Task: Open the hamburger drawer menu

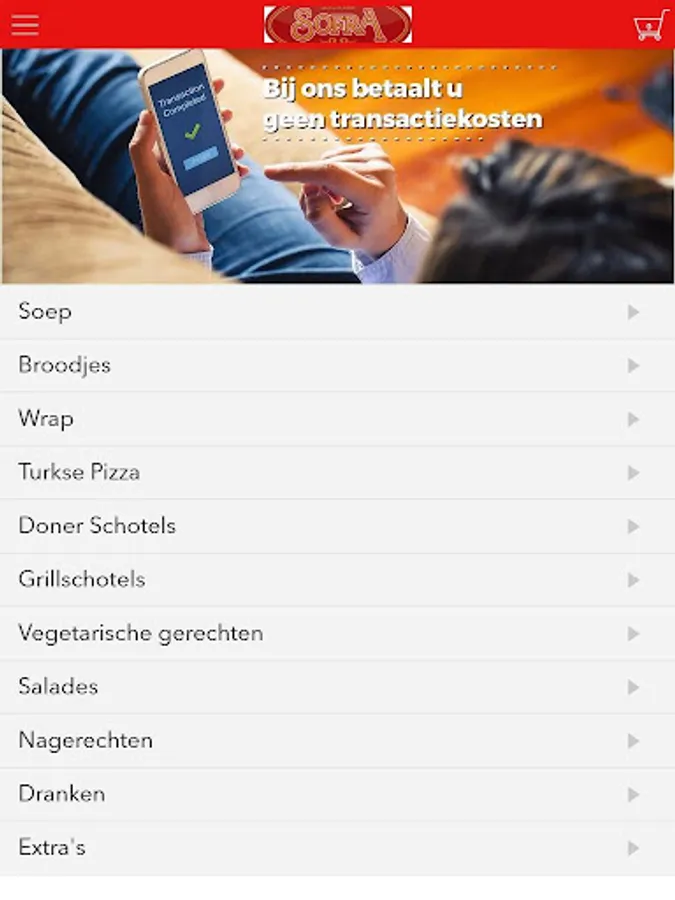Action: [x=25, y=25]
